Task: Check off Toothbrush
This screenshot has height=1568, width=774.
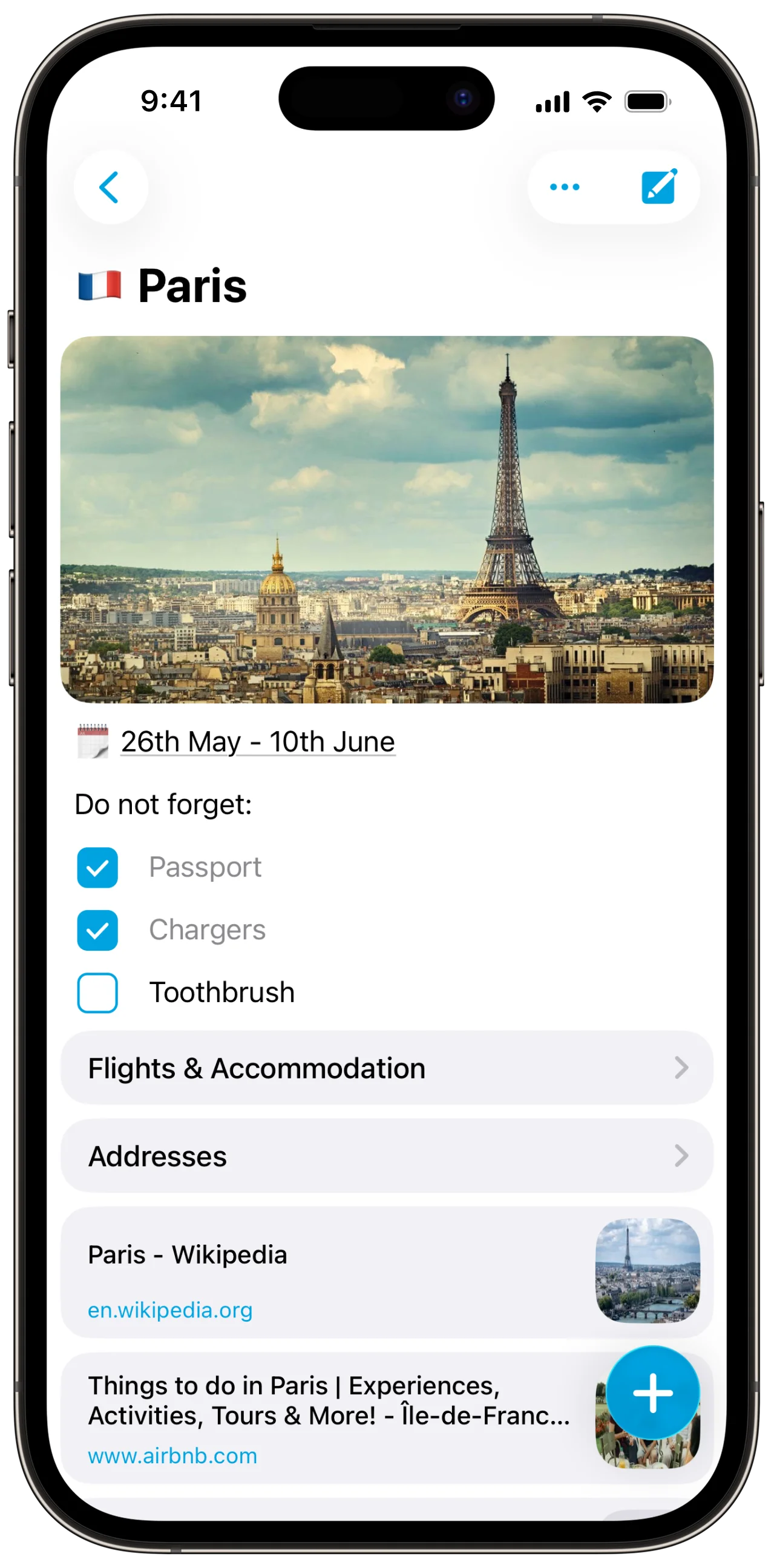Action: click(x=97, y=992)
